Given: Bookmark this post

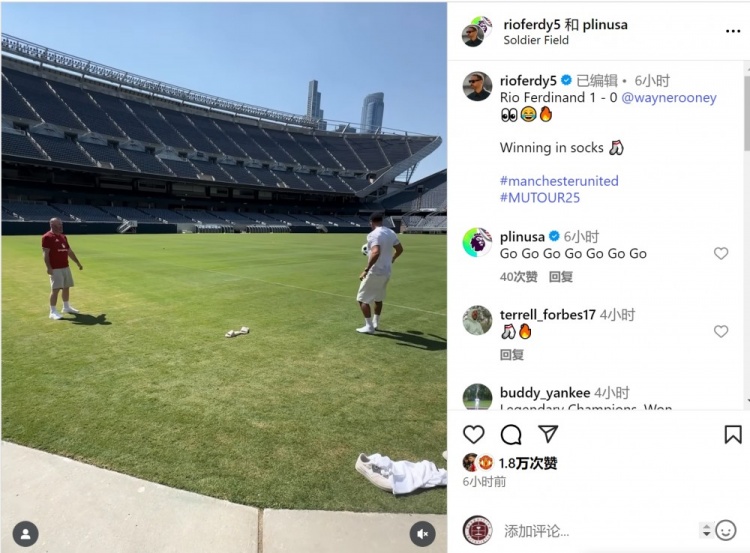Looking at the screenshot, I should pyautogui.click(x=732, y=434).
